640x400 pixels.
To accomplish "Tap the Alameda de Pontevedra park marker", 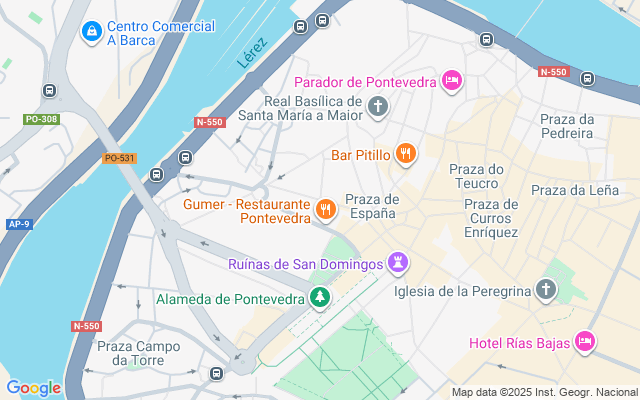I will pos(319,298).
